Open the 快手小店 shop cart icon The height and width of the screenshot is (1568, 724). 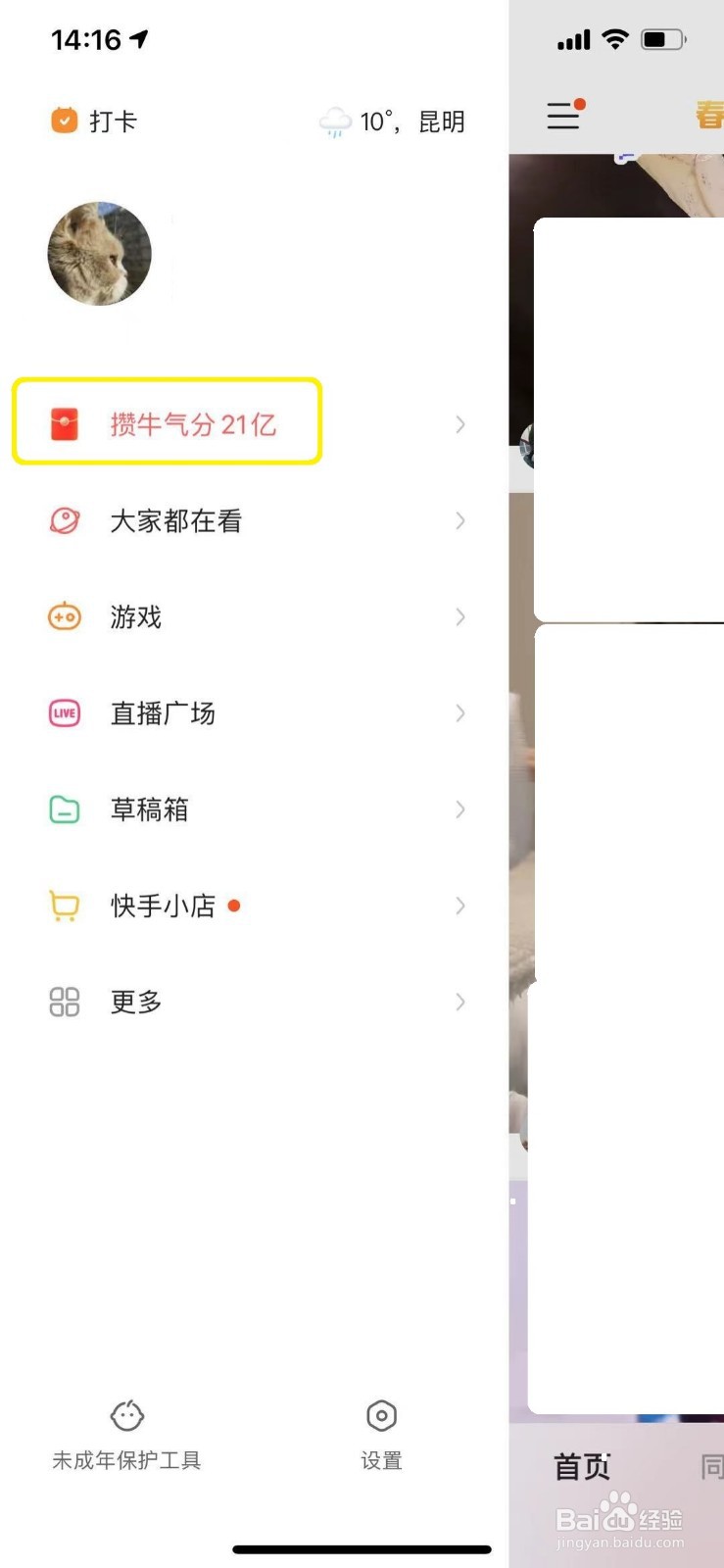tap(63, 905)
